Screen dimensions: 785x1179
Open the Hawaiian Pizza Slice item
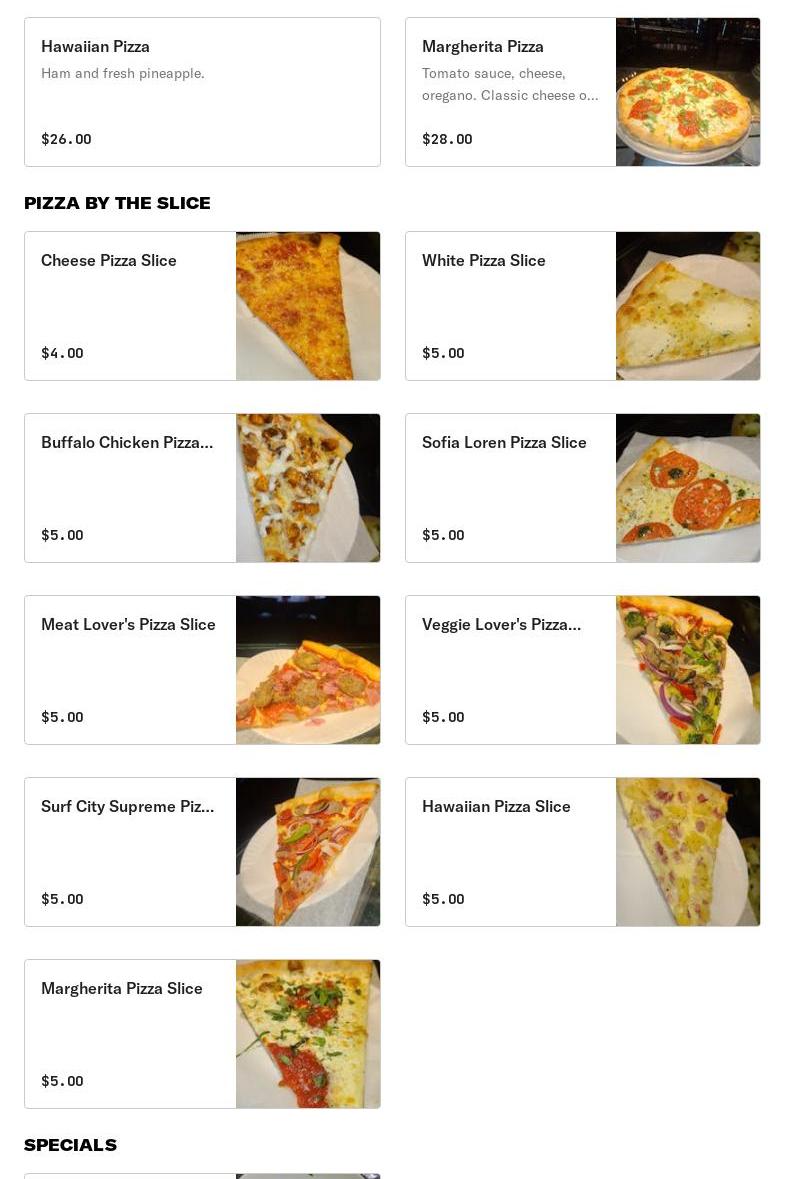click(x=582, y=852)
